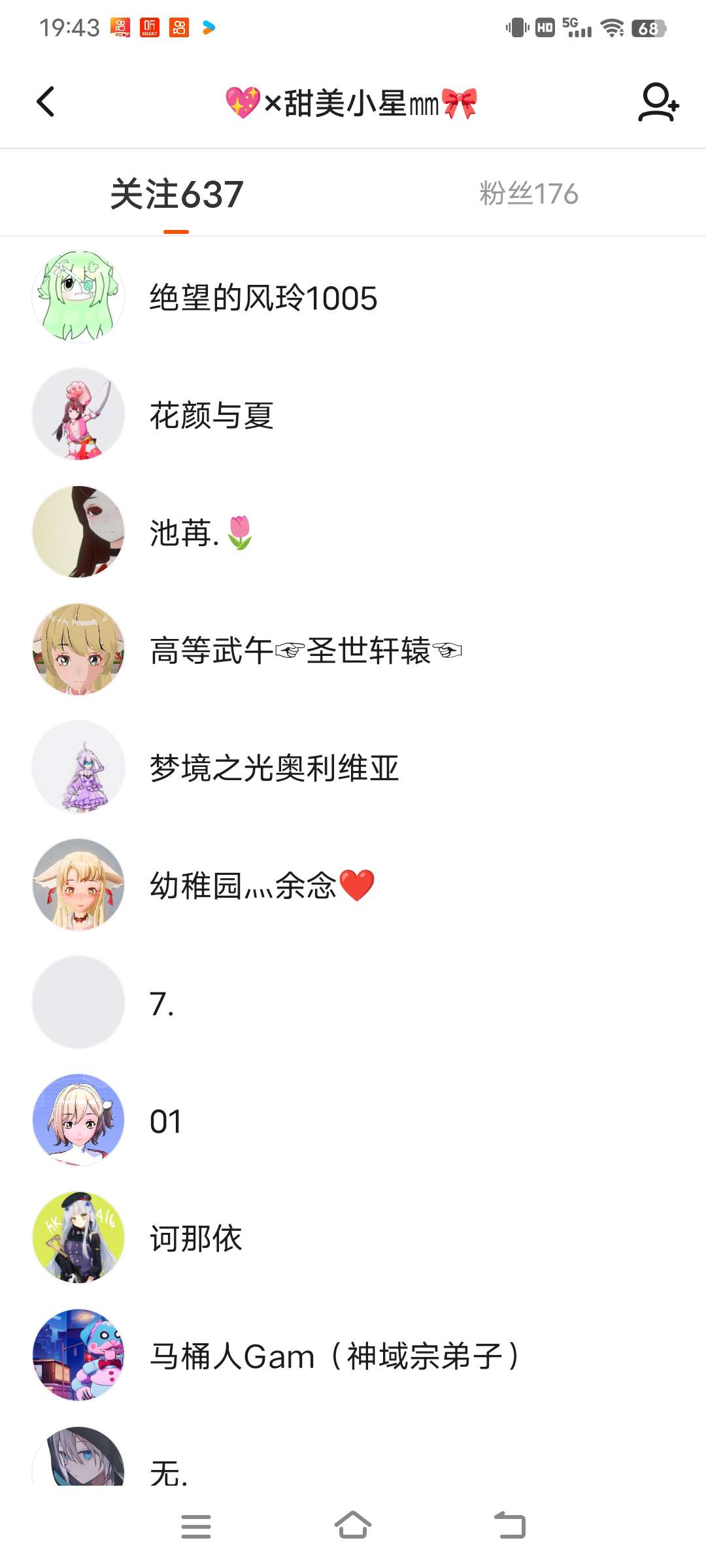
Task: View 诃那依's profile
Action: (196, 1239)
